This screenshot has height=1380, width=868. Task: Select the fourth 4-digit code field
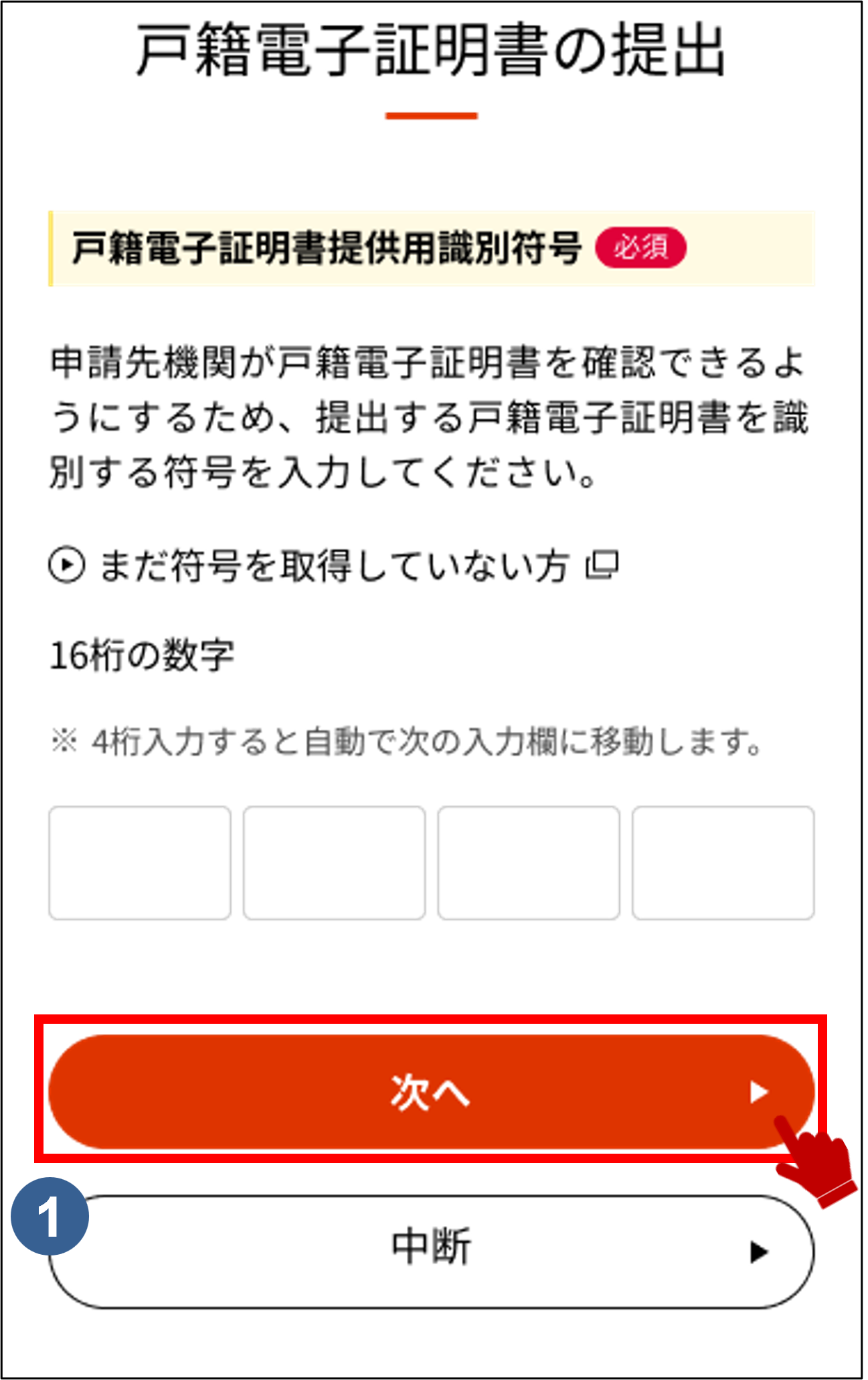[x=723, y=863]
